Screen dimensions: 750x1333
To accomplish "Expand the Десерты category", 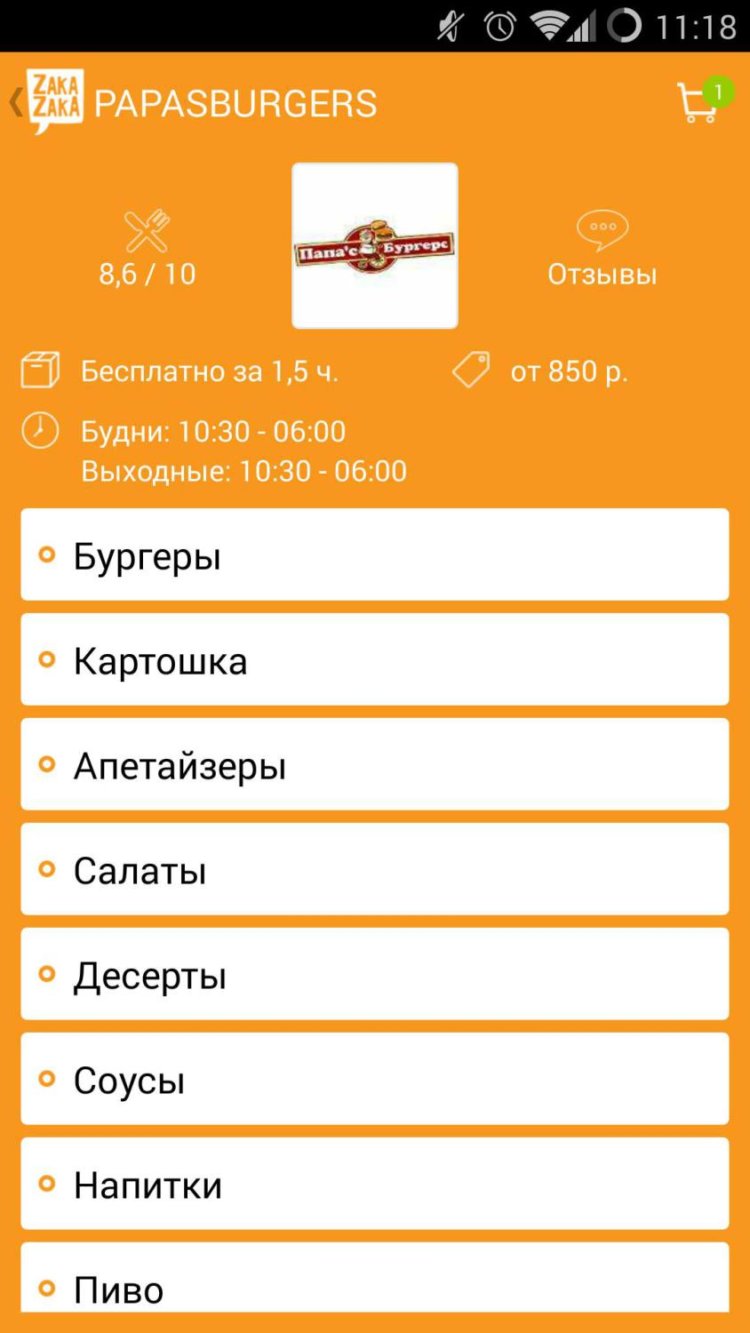I will tap(375, 974).
